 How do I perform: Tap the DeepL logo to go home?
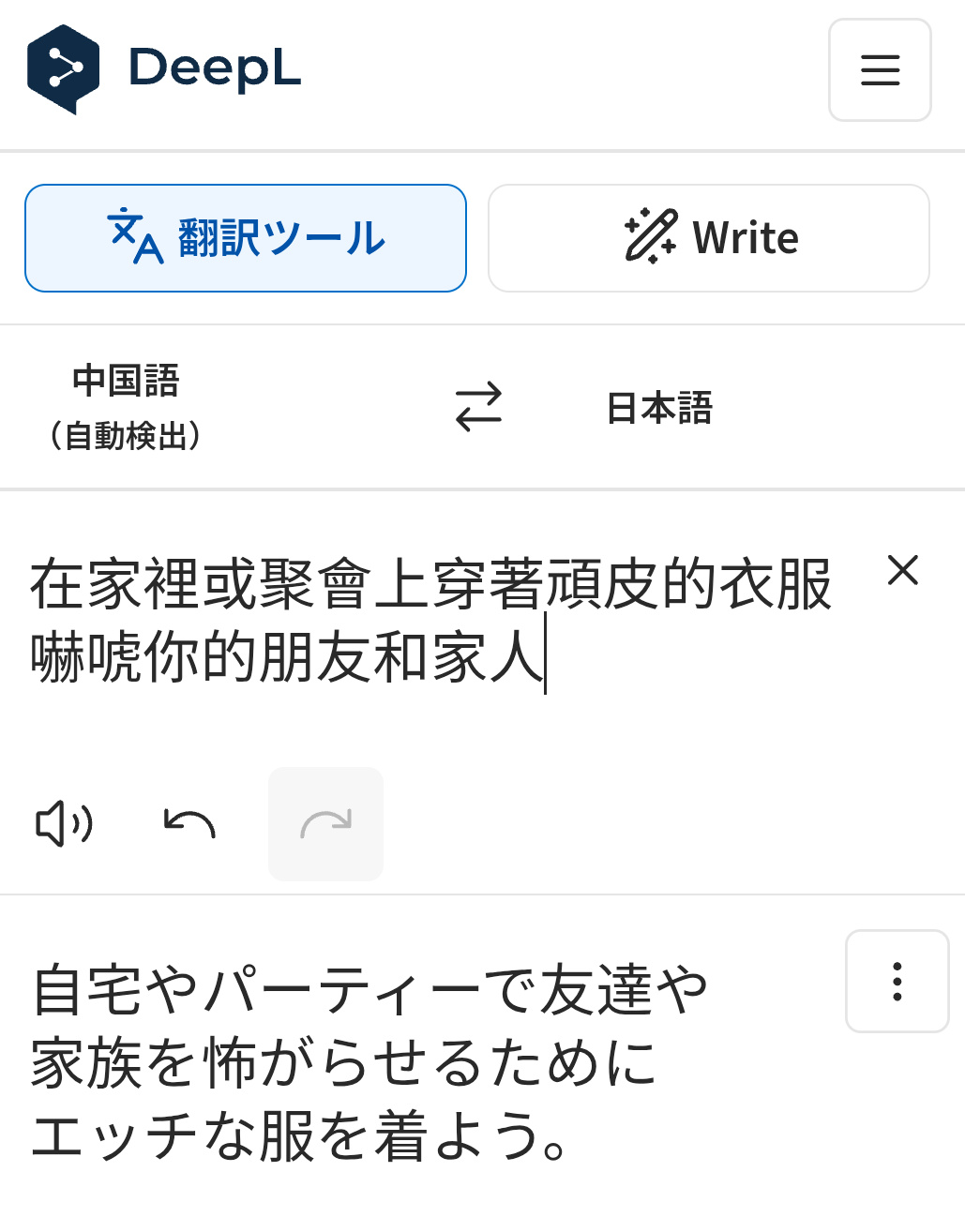pos(165,69)
